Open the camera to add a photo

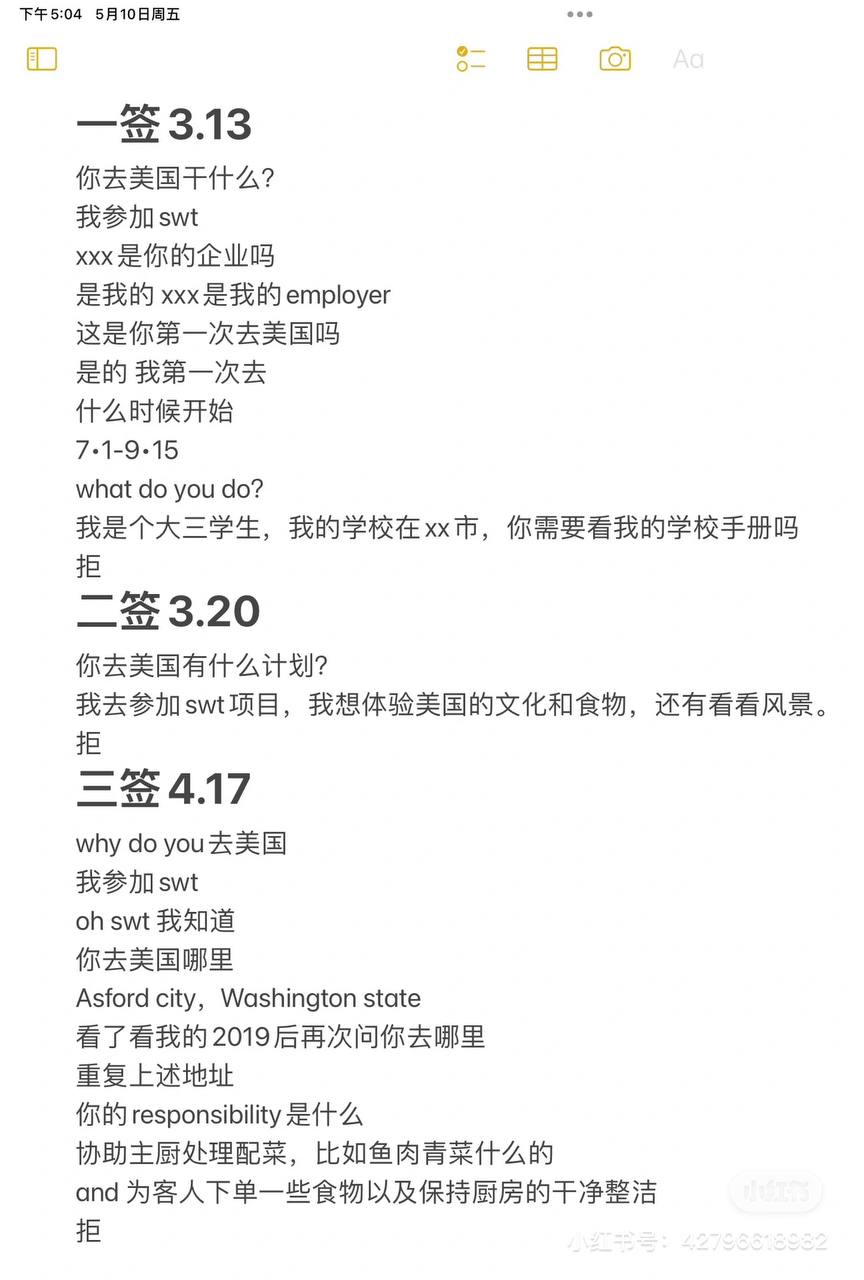point(615,59)
